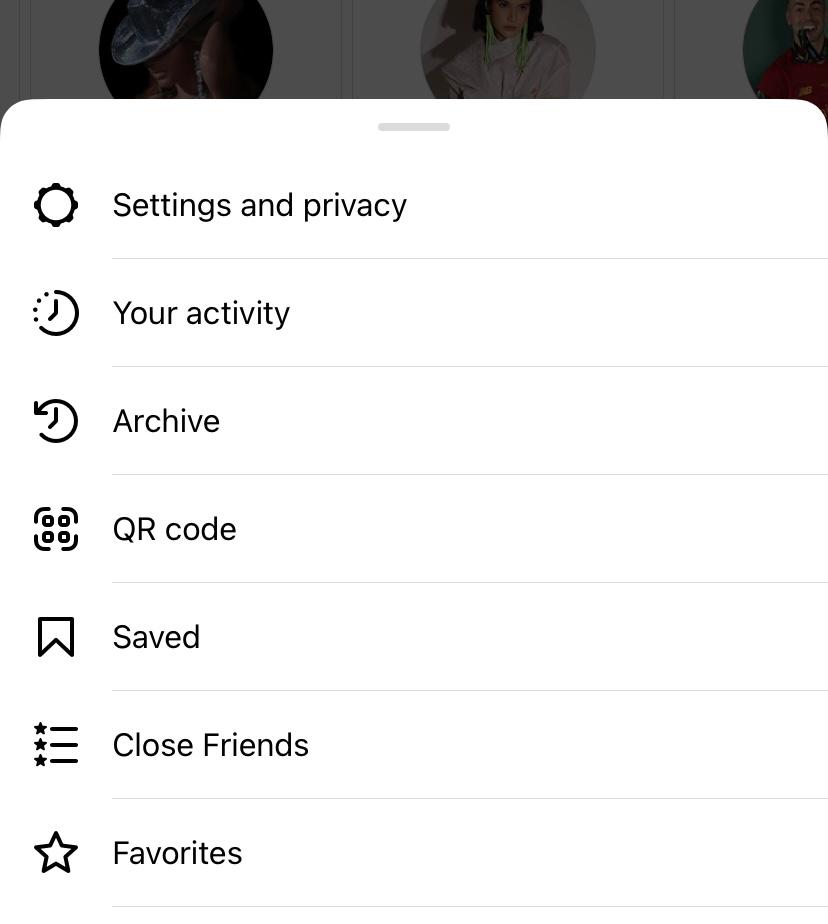Open Settings and privacy
This screenshot has width=828, height=924.
click(x=259, y=205)
